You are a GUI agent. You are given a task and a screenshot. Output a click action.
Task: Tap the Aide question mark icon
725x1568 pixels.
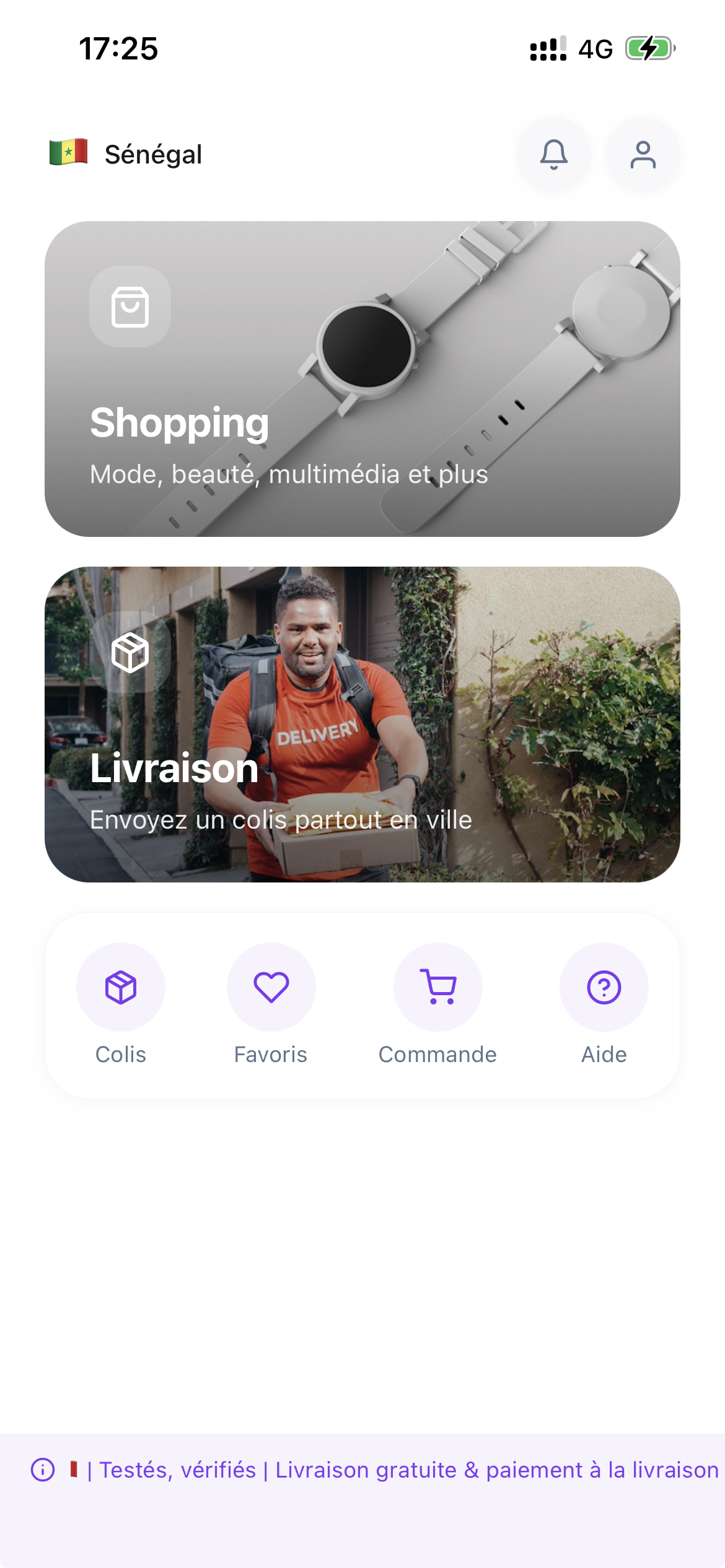[x=604, y=988]
